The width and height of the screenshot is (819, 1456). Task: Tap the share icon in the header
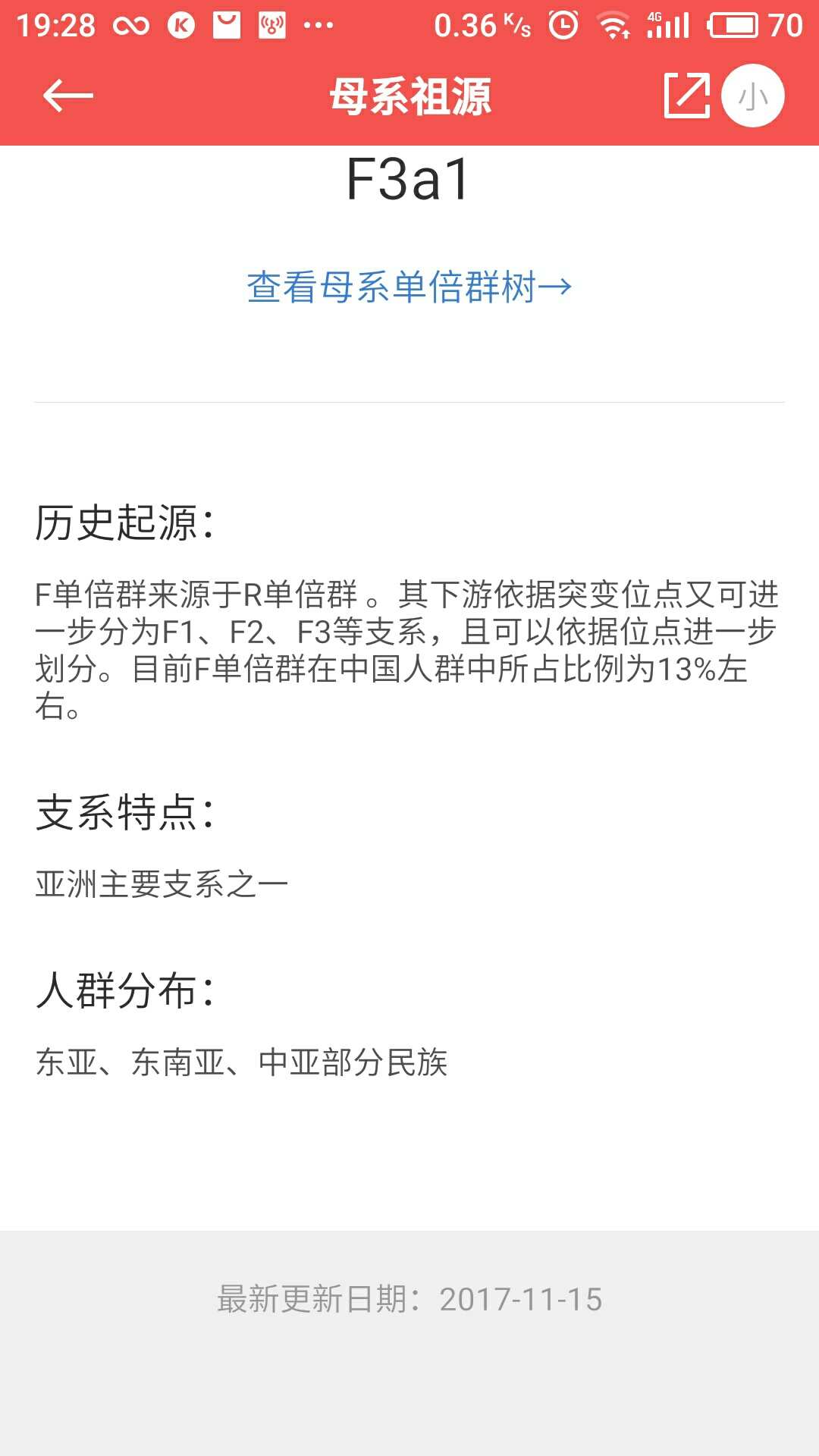[x=687, y=96]
